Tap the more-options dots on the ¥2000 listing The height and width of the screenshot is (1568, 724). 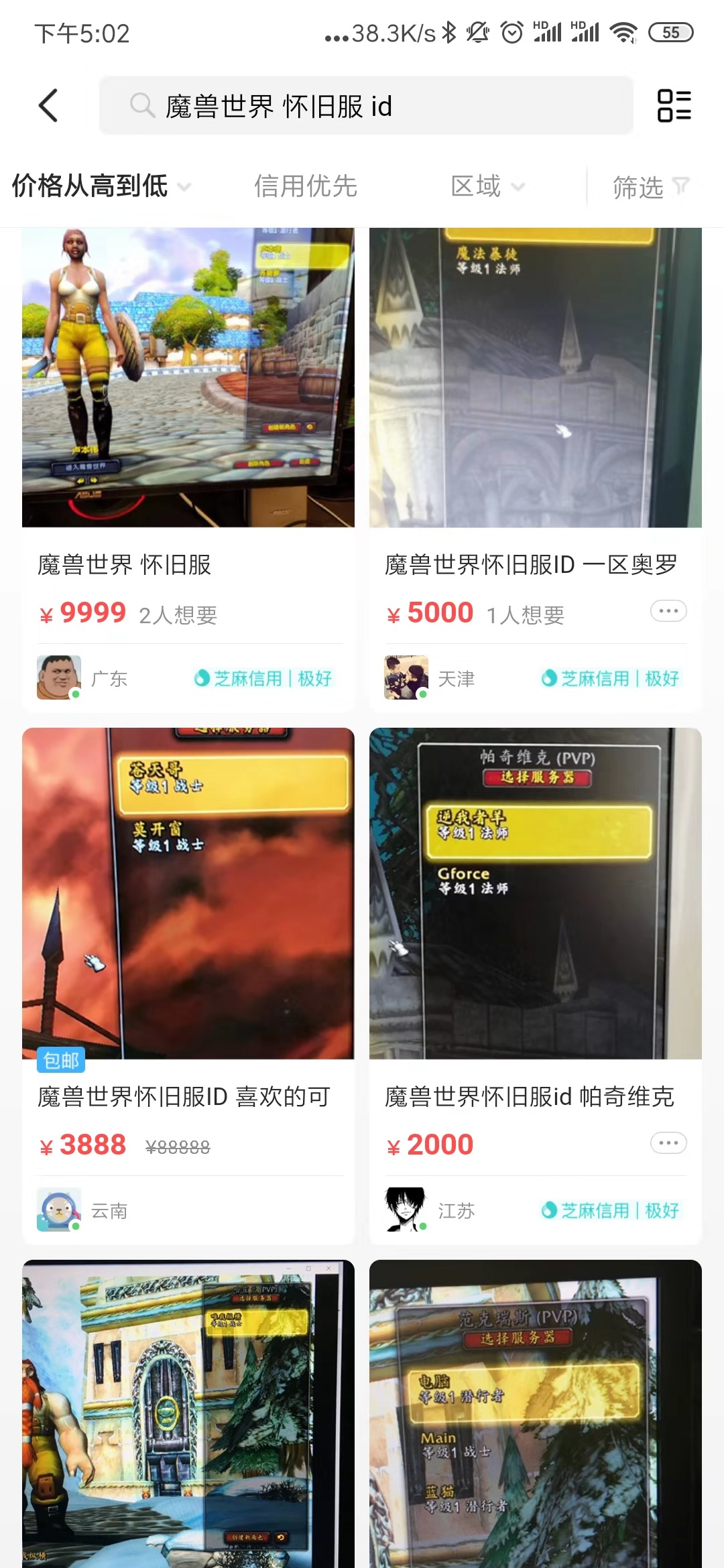click(x=668, y=1143)
